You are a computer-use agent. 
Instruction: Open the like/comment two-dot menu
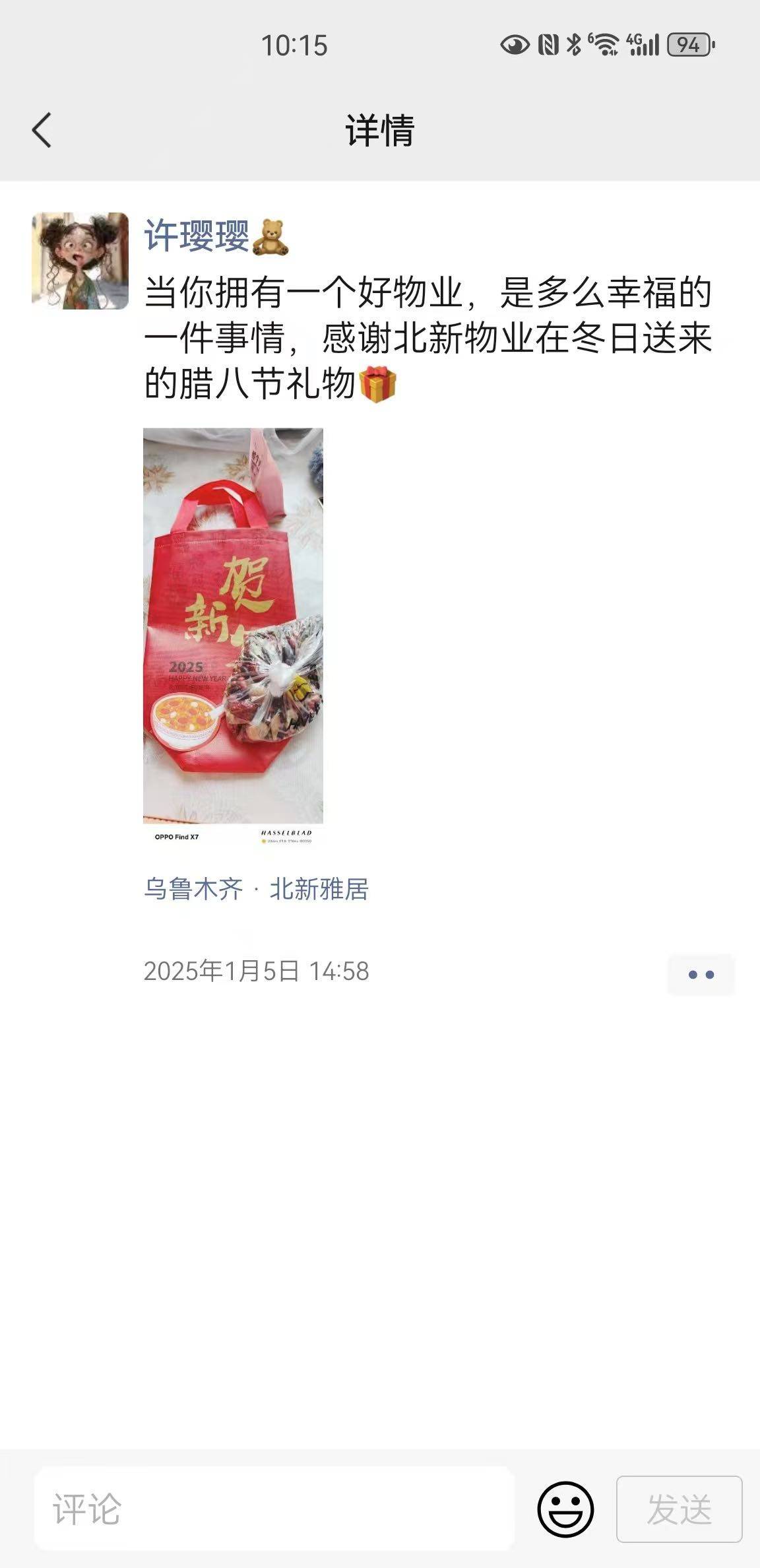[x=701, y=974]
